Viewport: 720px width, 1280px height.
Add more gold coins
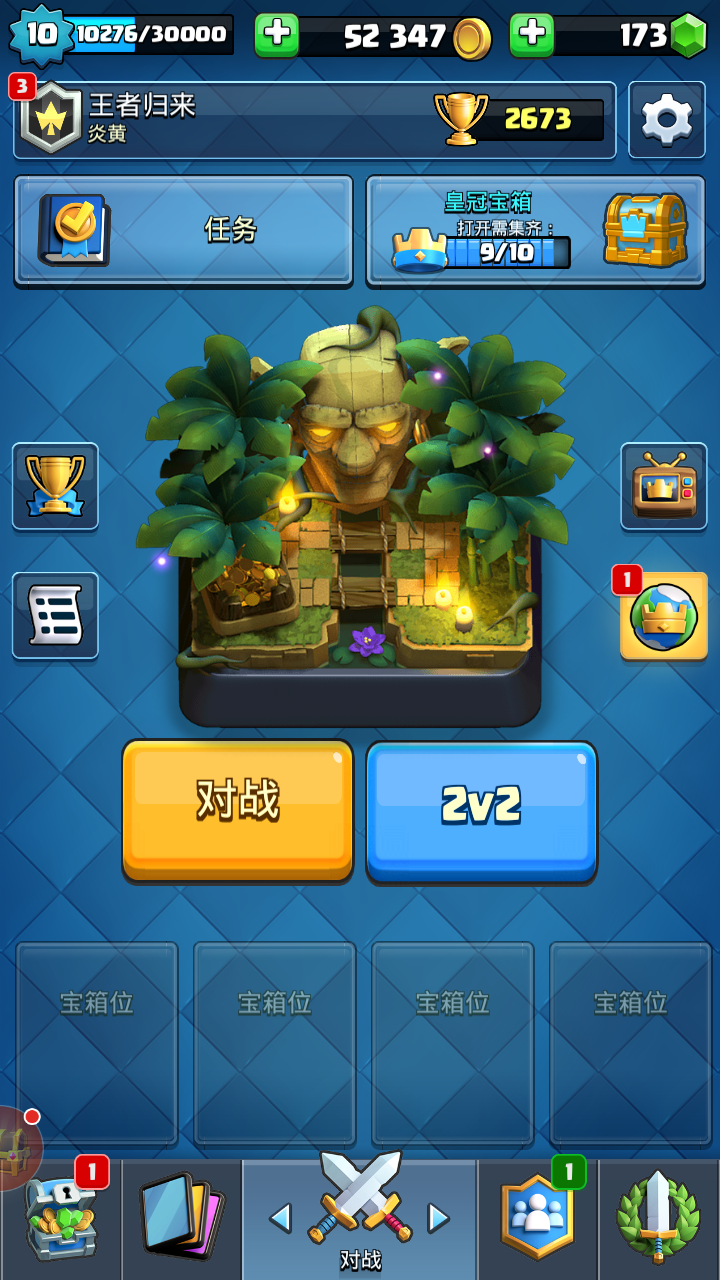tap(277, 35)
